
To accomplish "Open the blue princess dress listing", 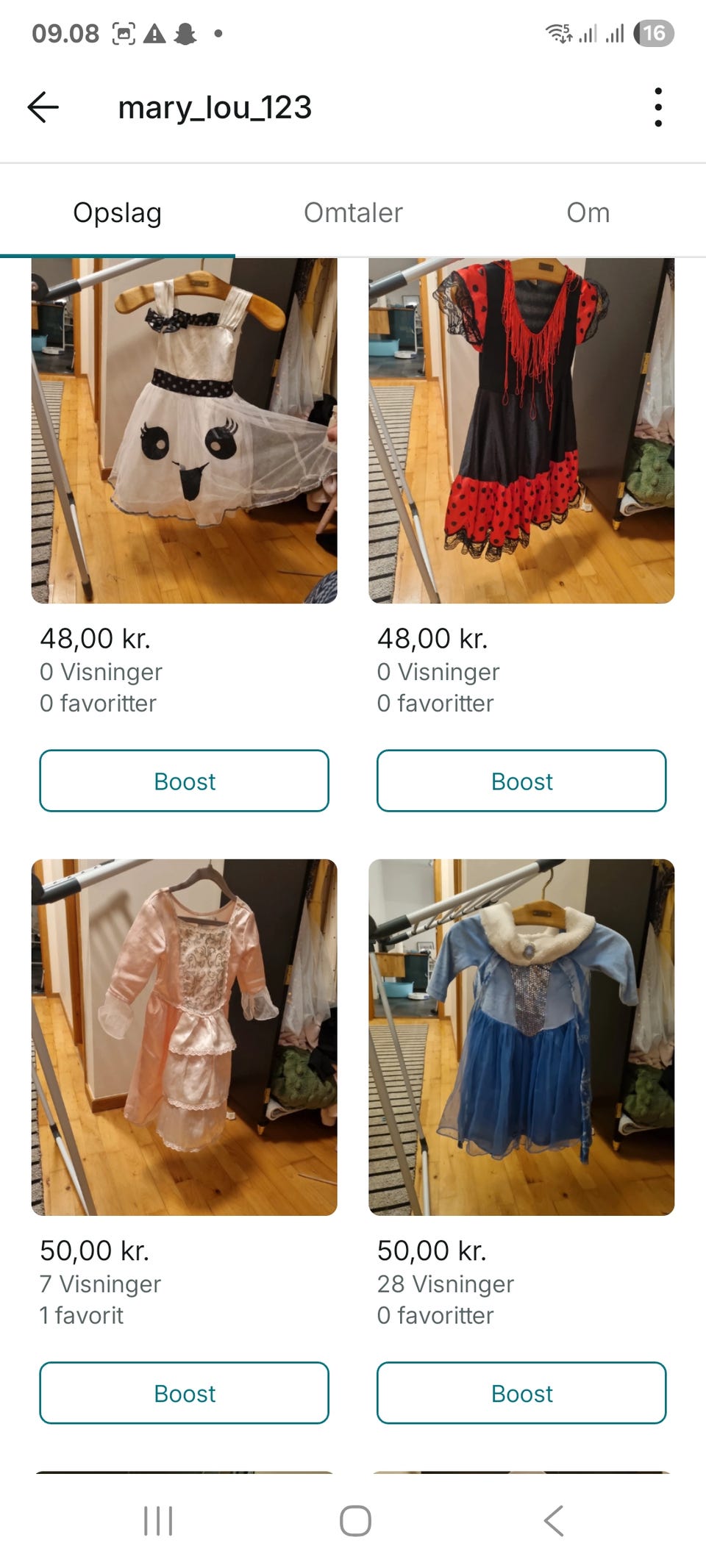I will click(x=521, y=1037).
